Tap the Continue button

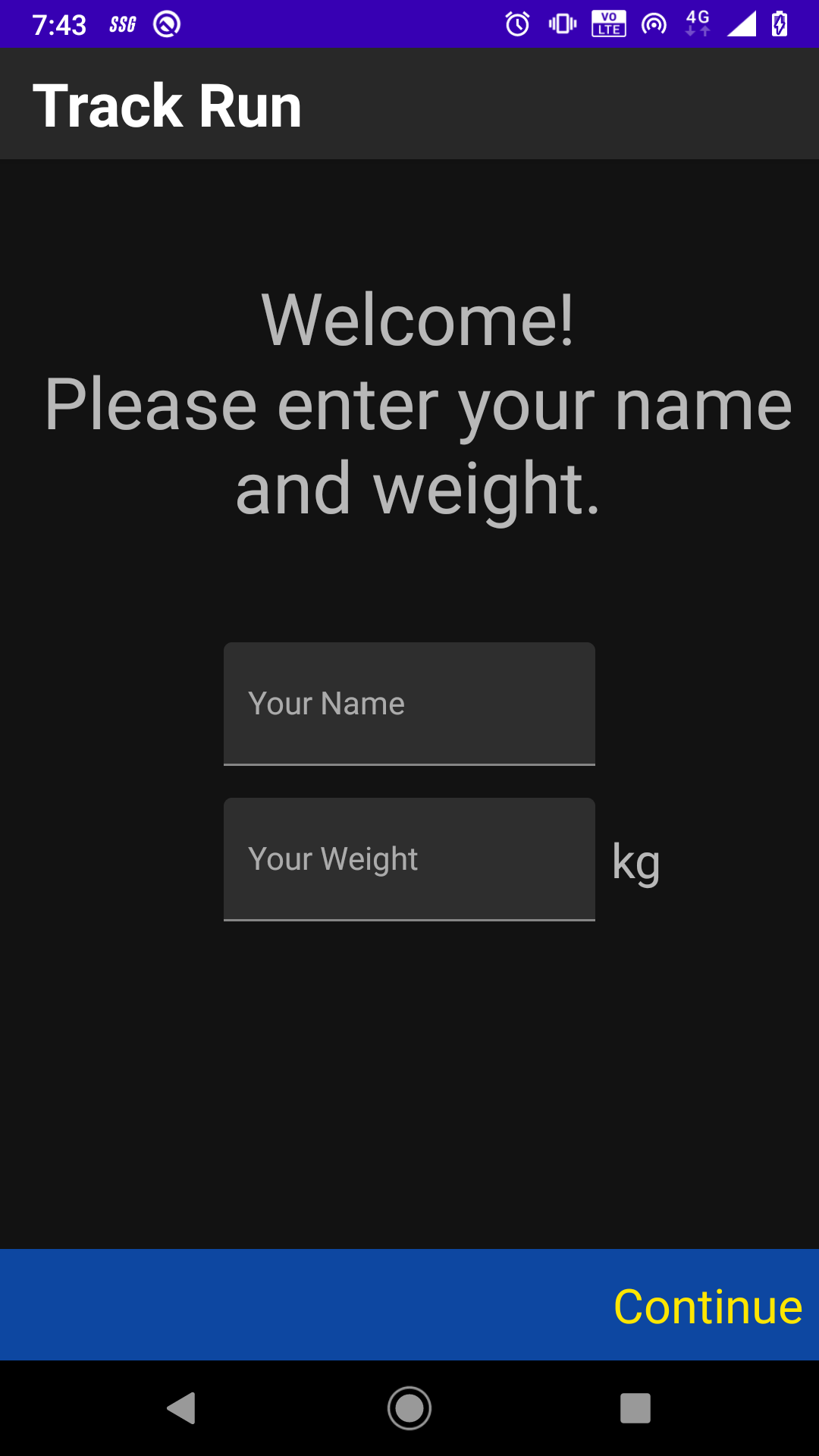(708, 1307)
